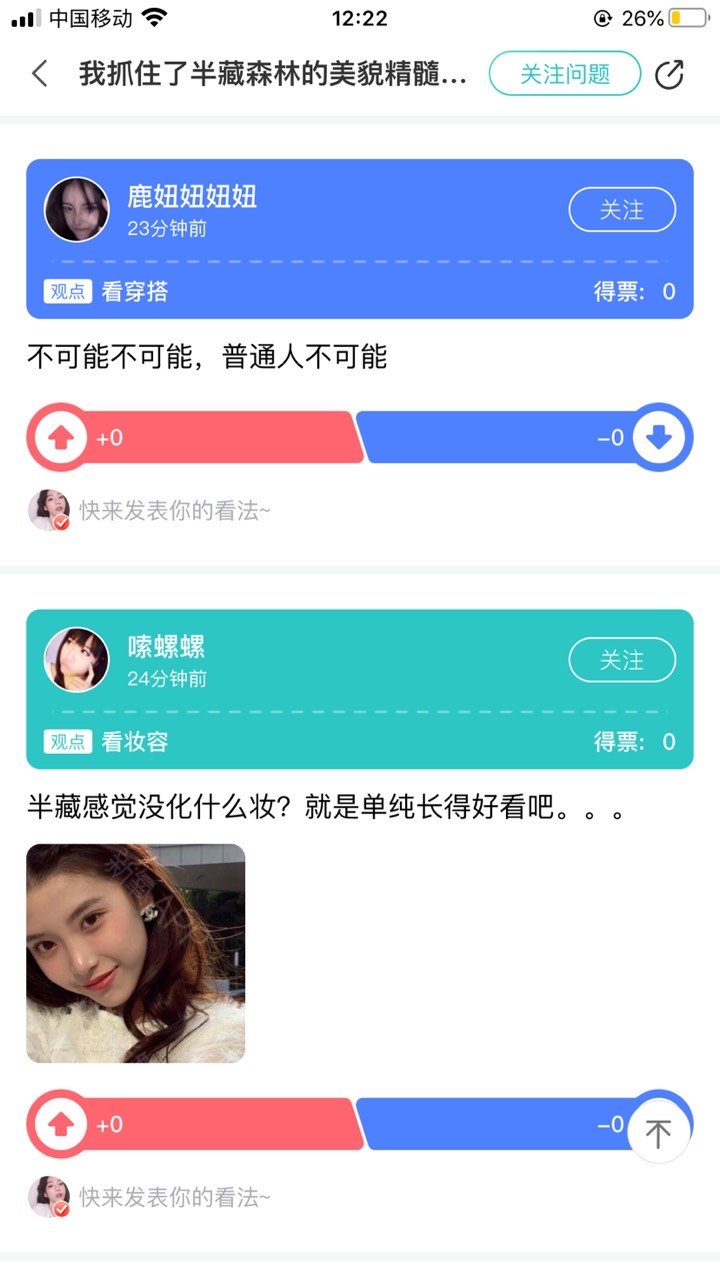Open 鹿妞妞妞妞's profile avatar
The image size is (720, 1280).
(x=77, y=210)
